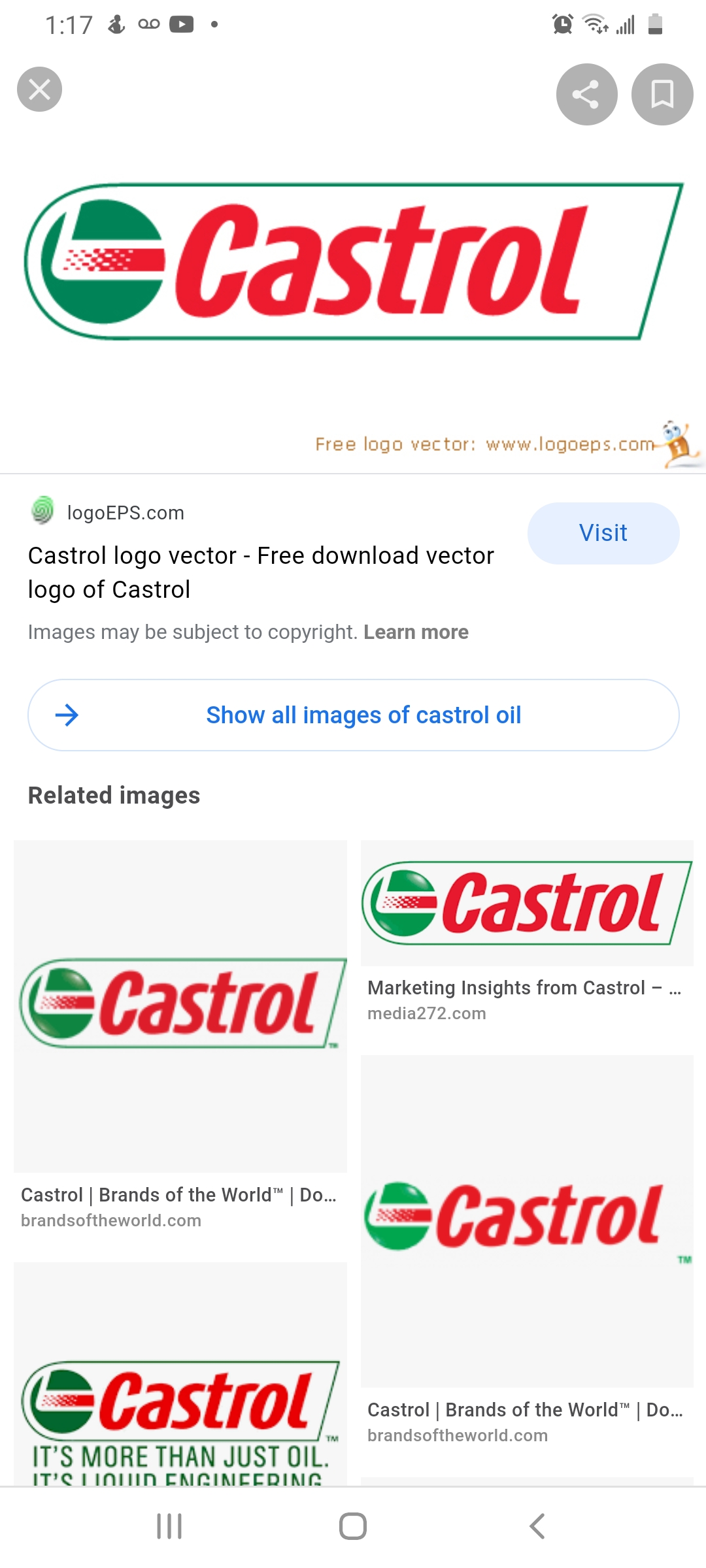Open the Castrol image with green border from brandsoftheworld.com

180,1006
